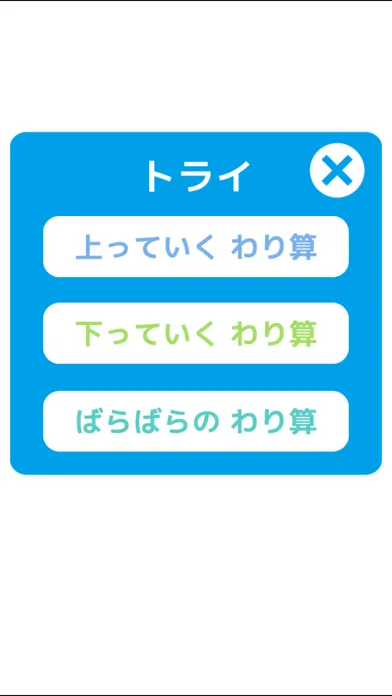392x696 pixels.
Task: Start ばらばらの わり算
Action: point(196,421)
